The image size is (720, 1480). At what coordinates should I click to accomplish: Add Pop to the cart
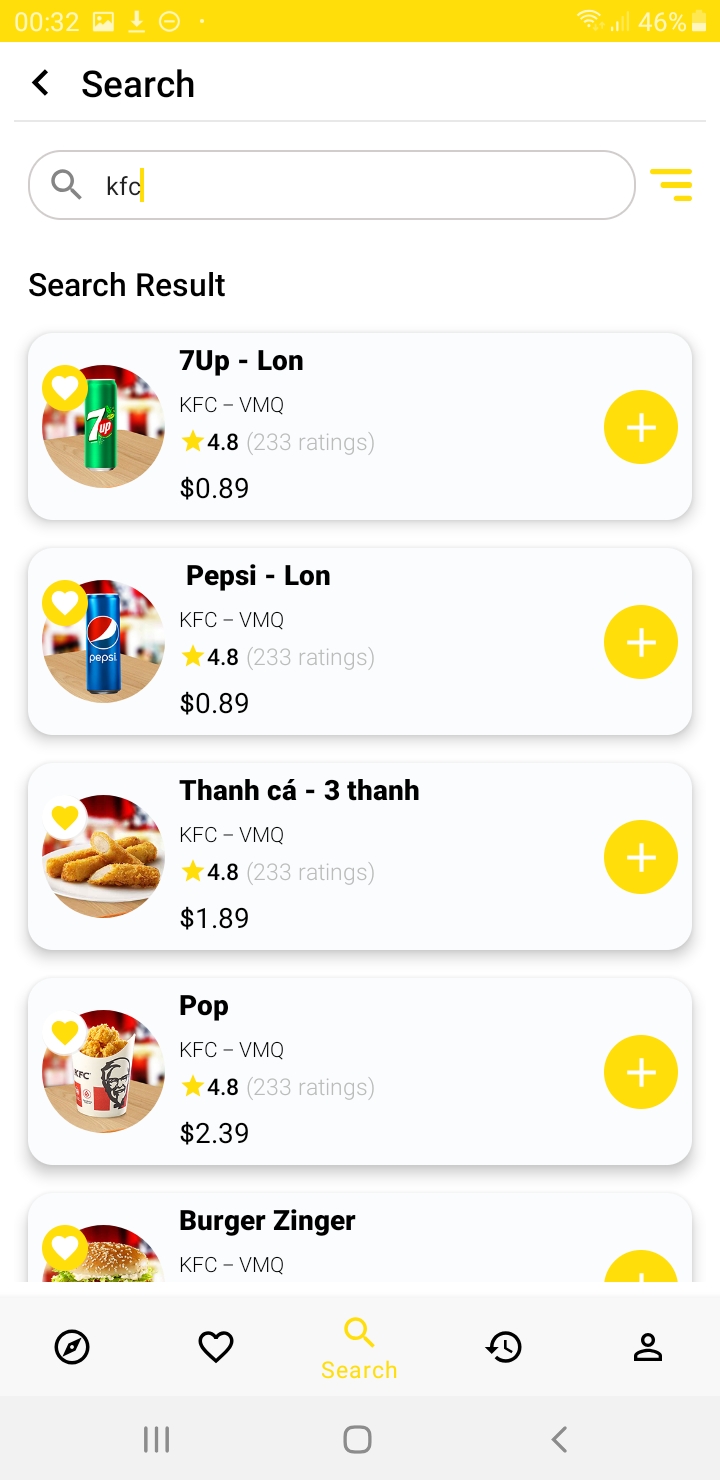pos(640,1072)
